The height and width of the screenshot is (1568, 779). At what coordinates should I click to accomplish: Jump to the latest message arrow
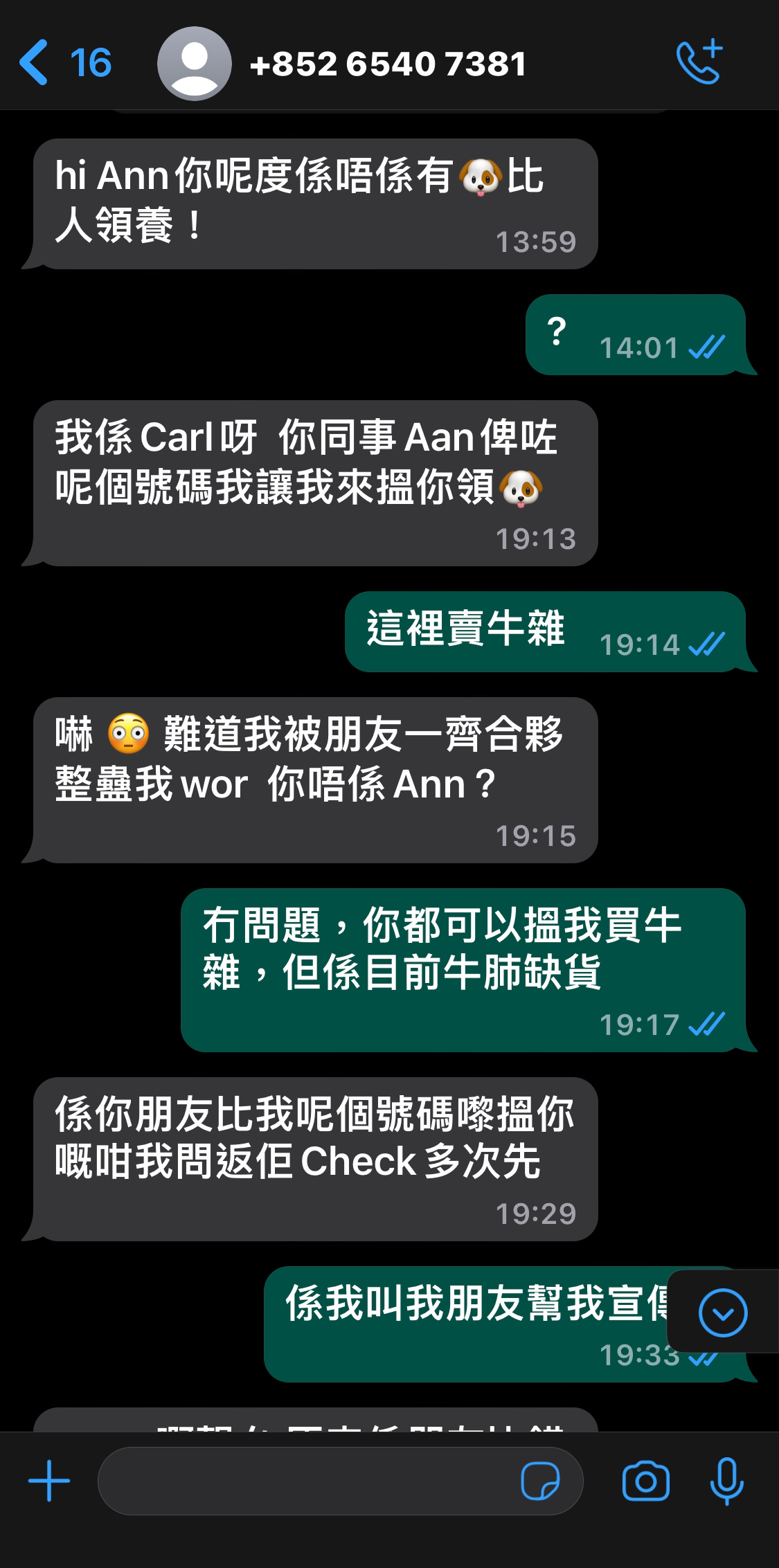pyautogui.click(x=723, y=1312)
